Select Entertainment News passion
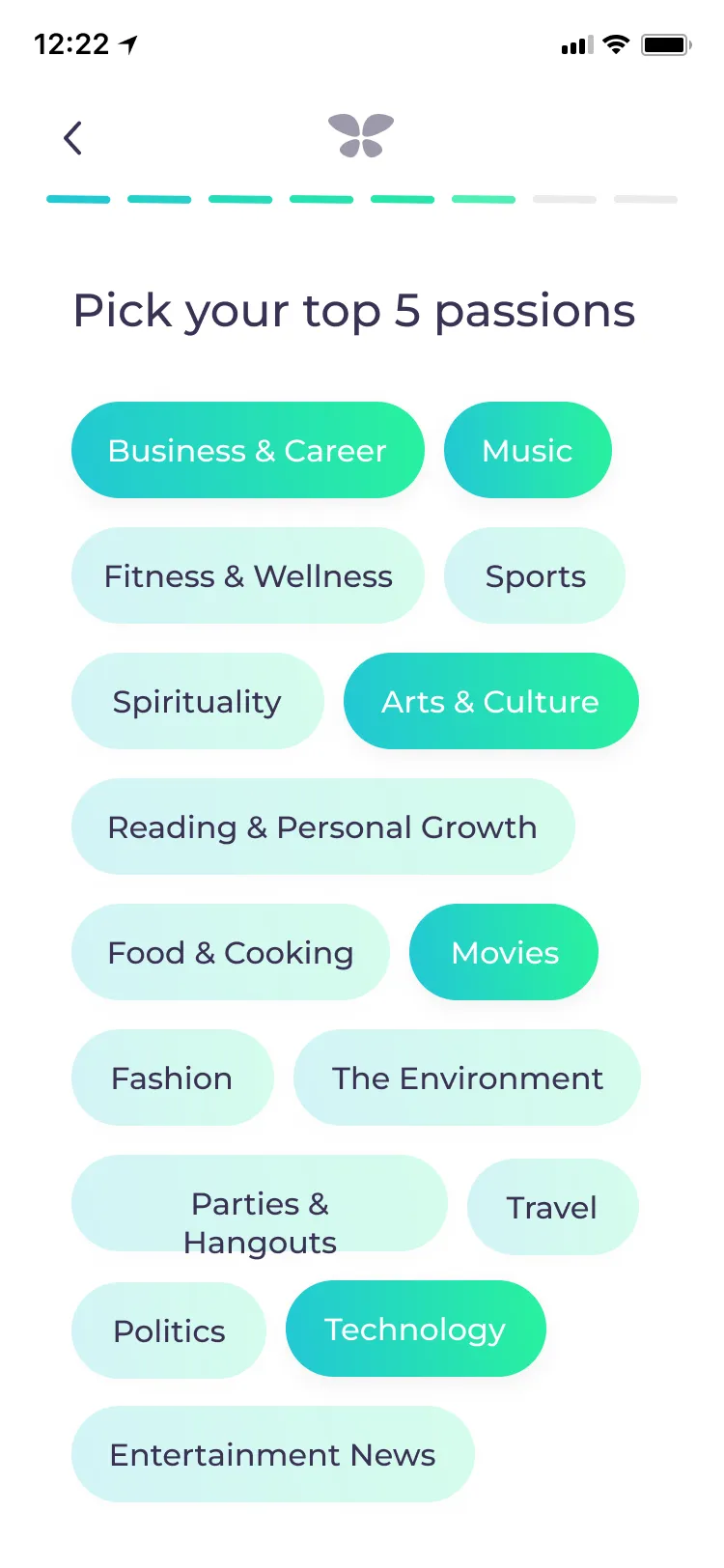 click(x=273, y=1454)
